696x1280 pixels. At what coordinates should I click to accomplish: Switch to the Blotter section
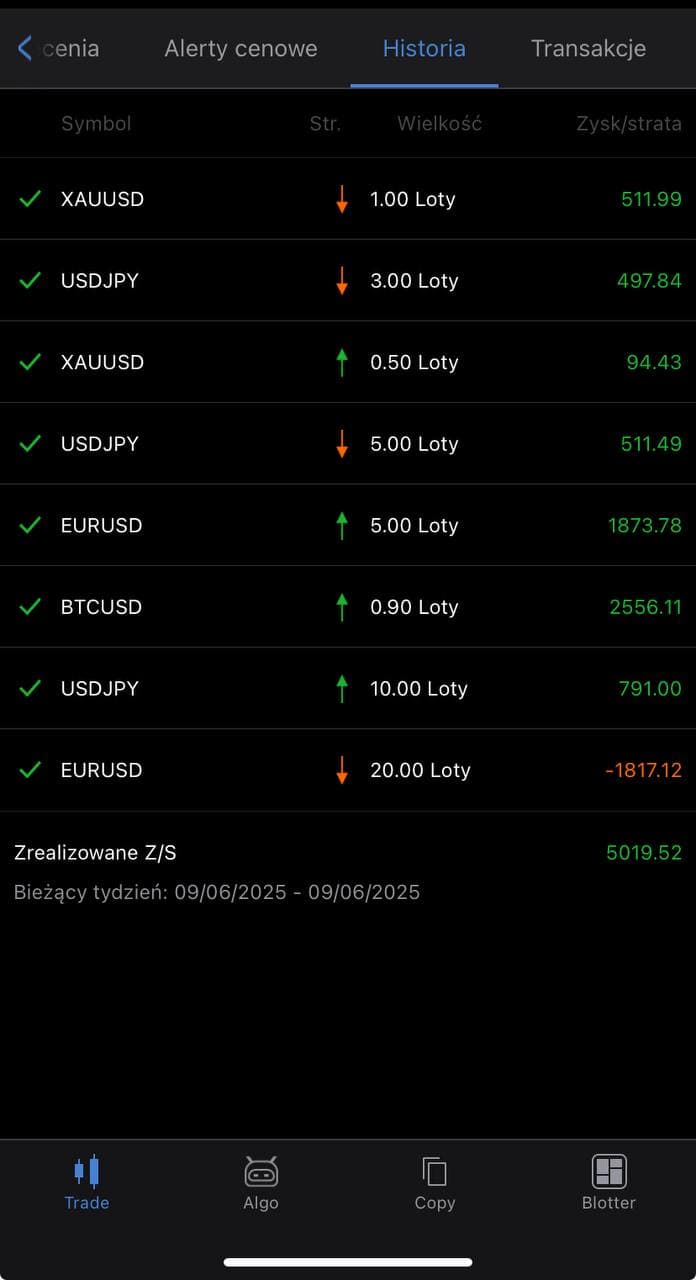[609, 1183]
